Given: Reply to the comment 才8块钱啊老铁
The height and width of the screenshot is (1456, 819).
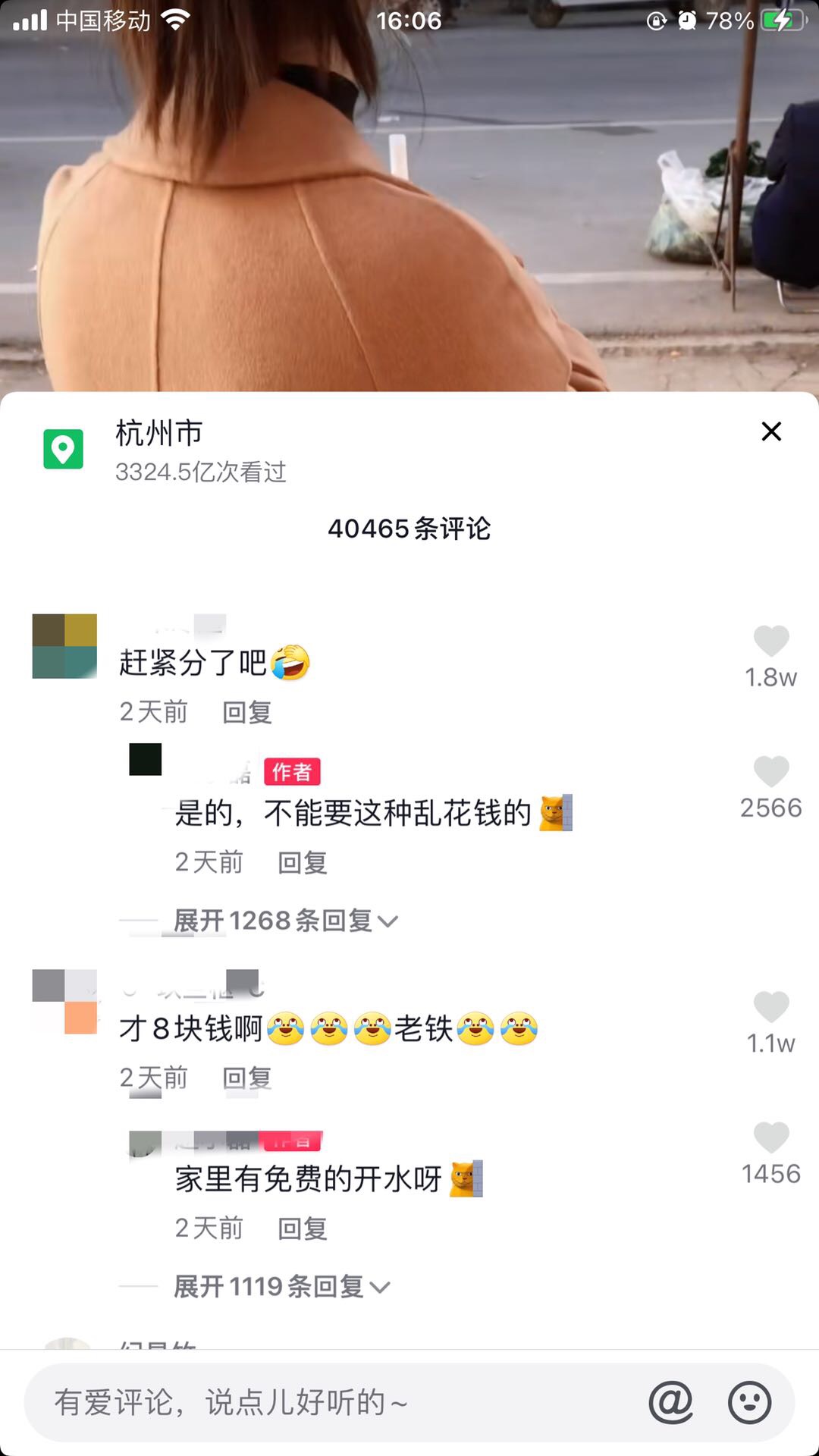Looking at the screenshot, I should coord(246,1078).
